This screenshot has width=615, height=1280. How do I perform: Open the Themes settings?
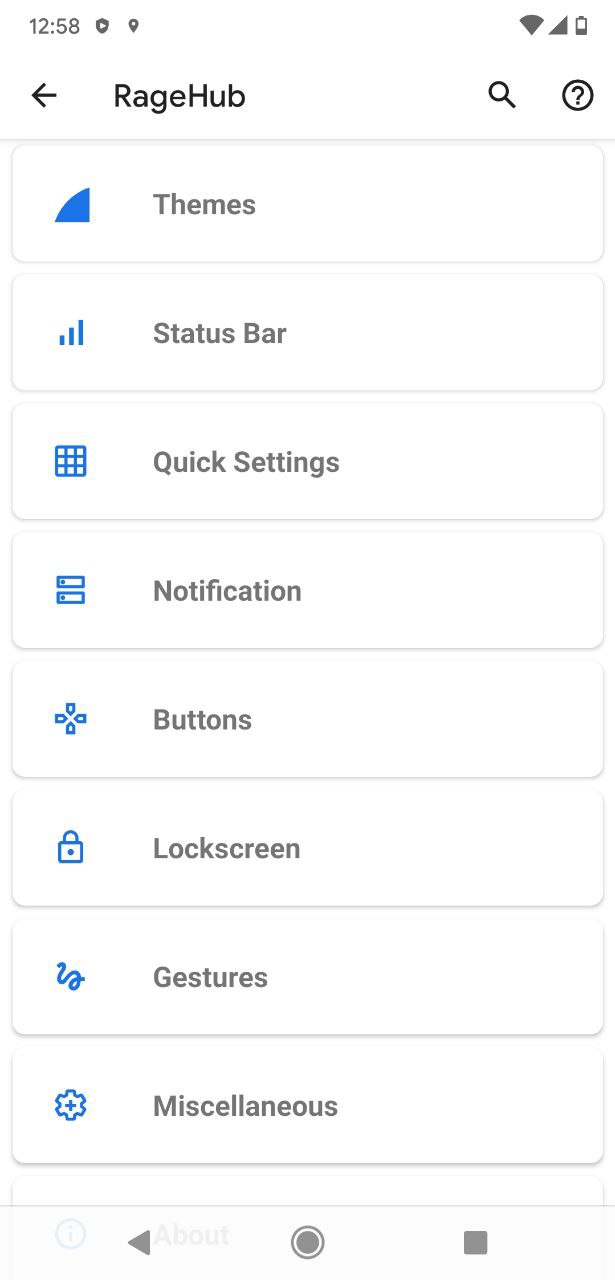[x=307, y=204]
